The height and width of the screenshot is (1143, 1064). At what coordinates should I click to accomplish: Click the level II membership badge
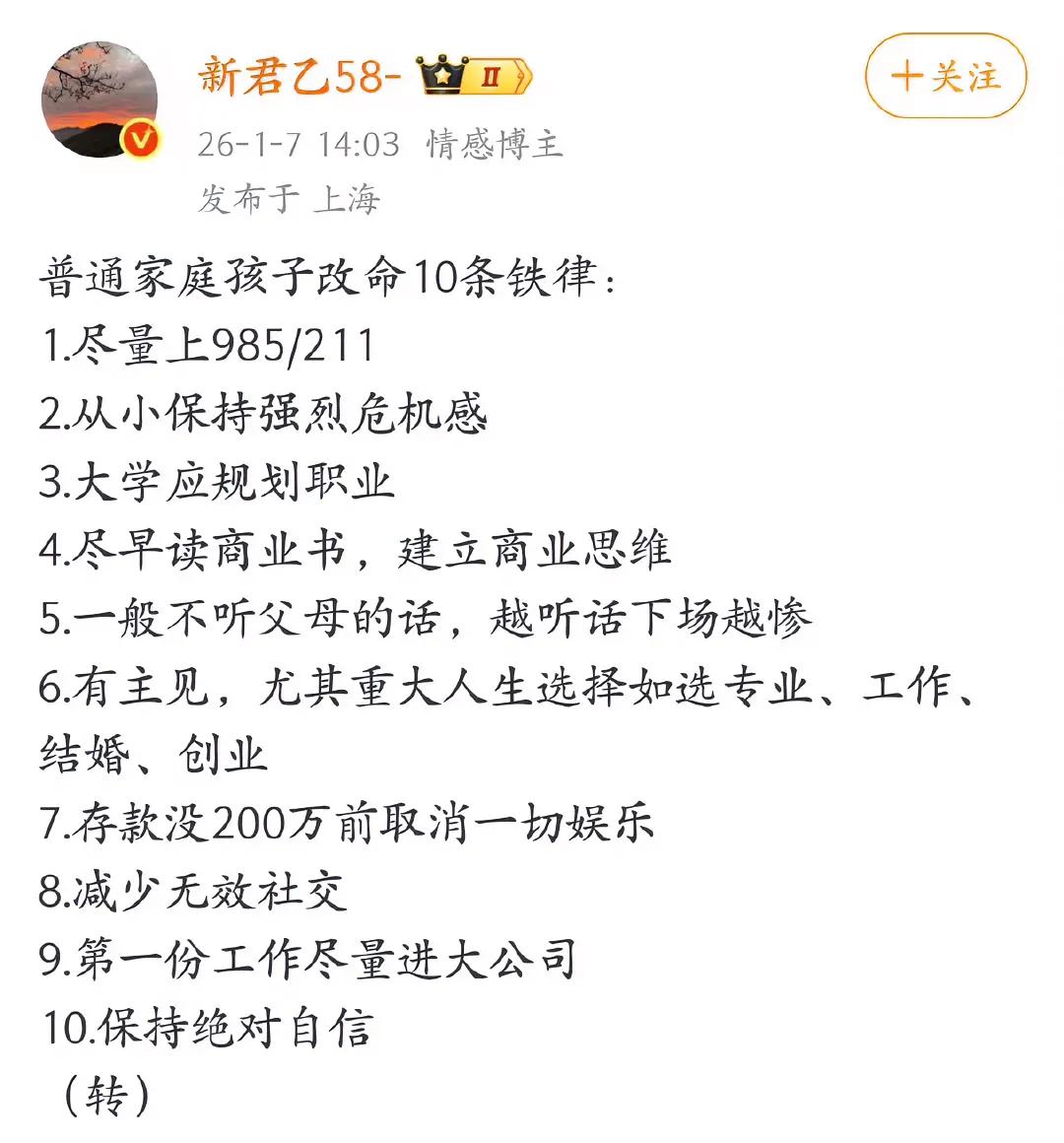(493, 74)
